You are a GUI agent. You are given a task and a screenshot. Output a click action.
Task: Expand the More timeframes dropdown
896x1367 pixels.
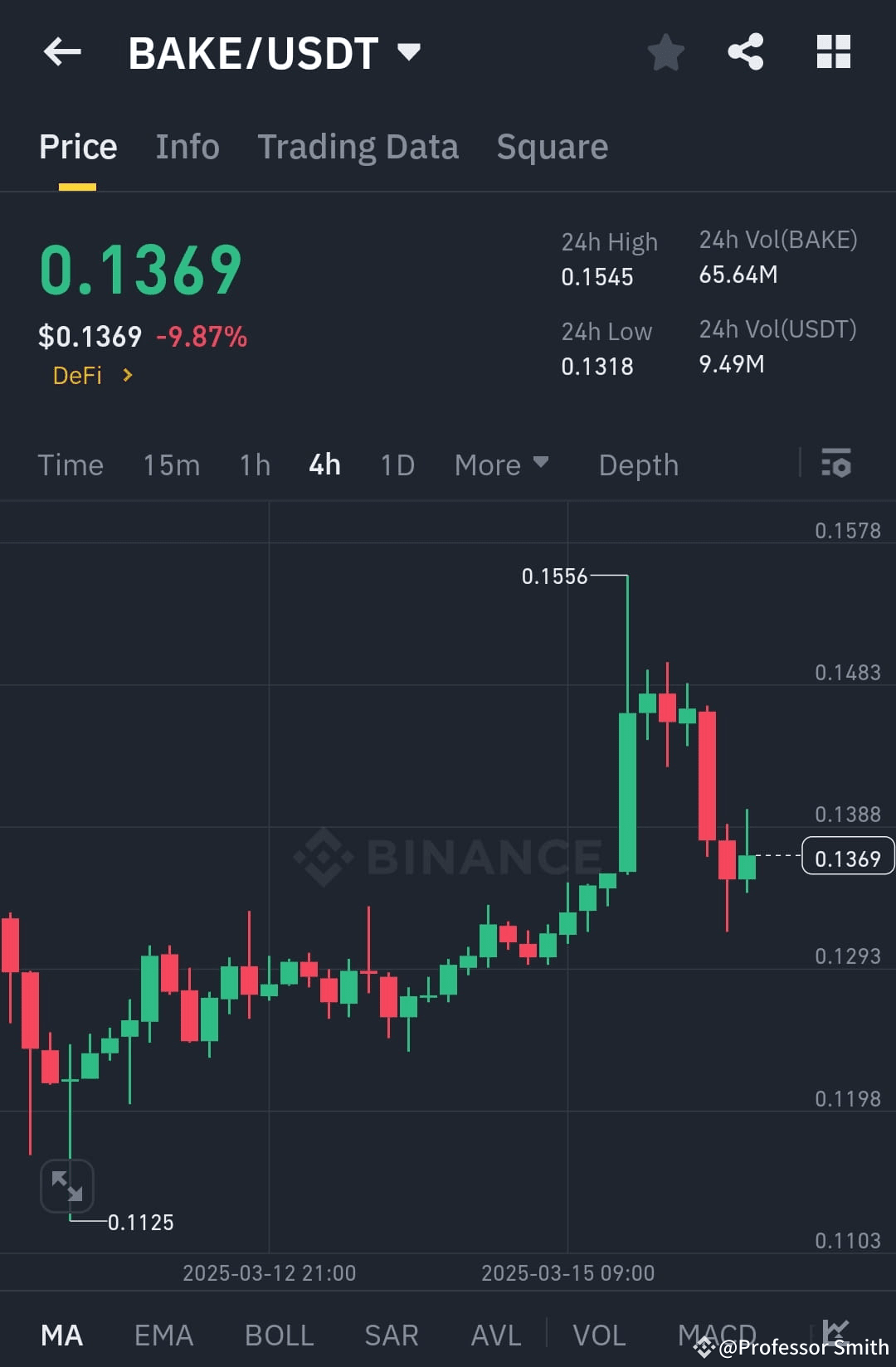pyautogui.click(x=501, y=465)
